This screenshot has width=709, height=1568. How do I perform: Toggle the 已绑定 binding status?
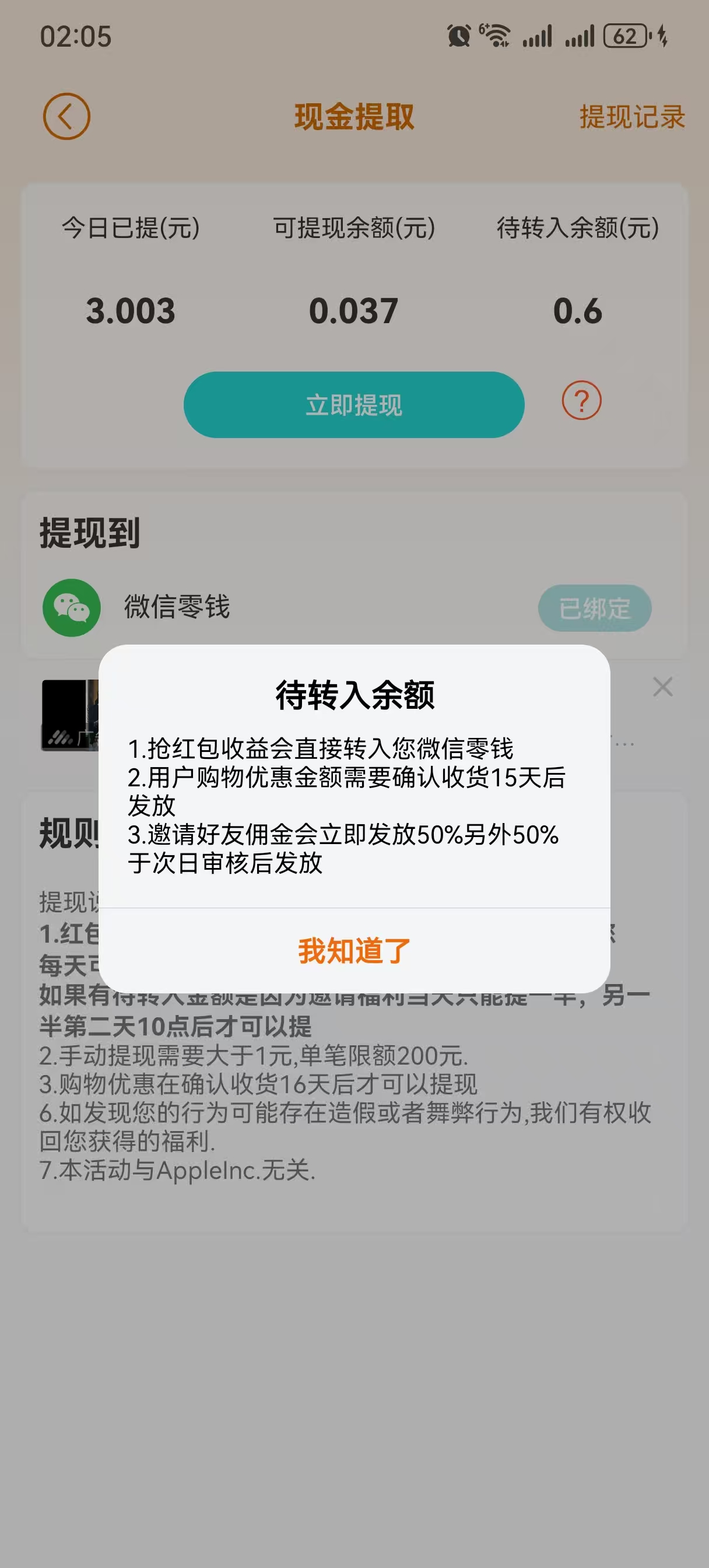(595, 608)
